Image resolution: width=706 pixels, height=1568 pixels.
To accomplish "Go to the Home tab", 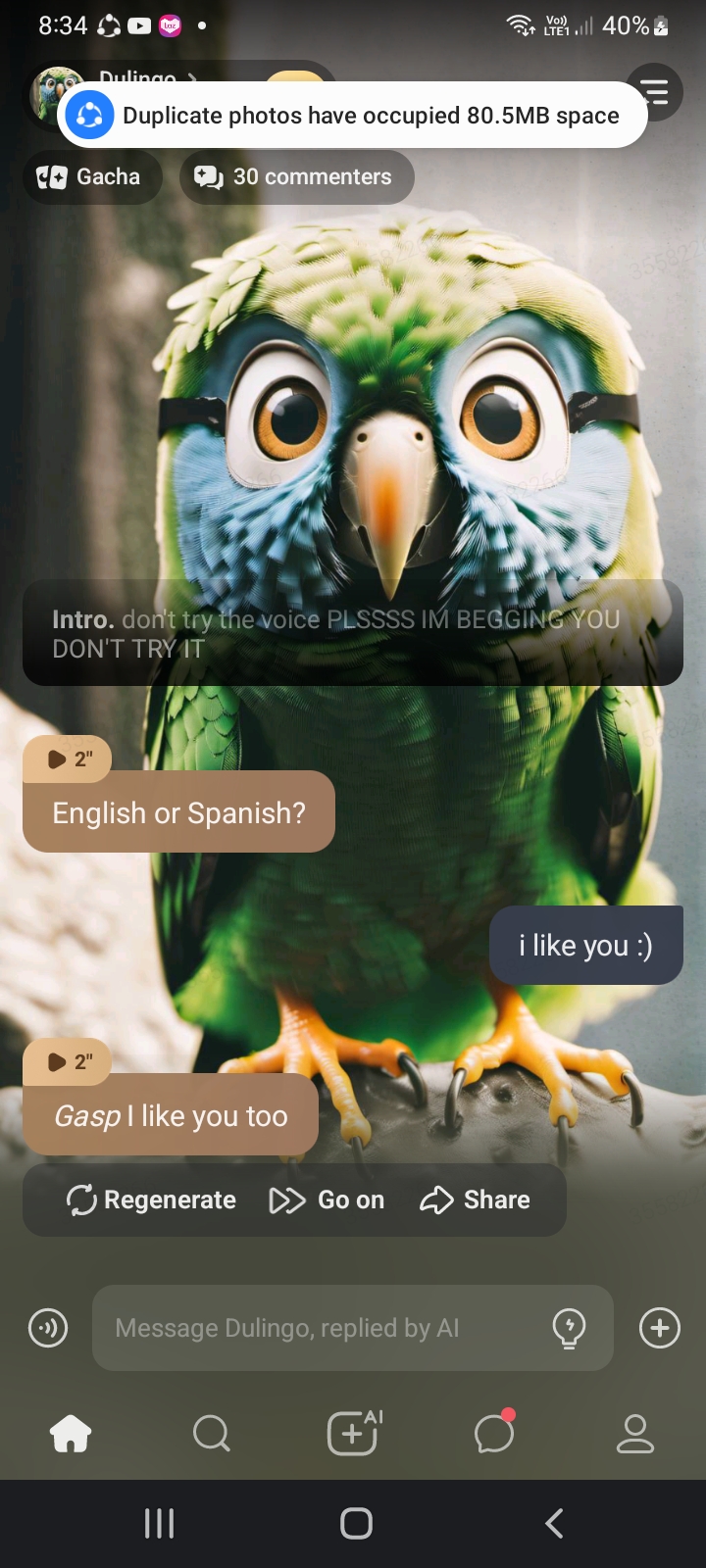I will pyautogui.click(x=71, y=1435).
